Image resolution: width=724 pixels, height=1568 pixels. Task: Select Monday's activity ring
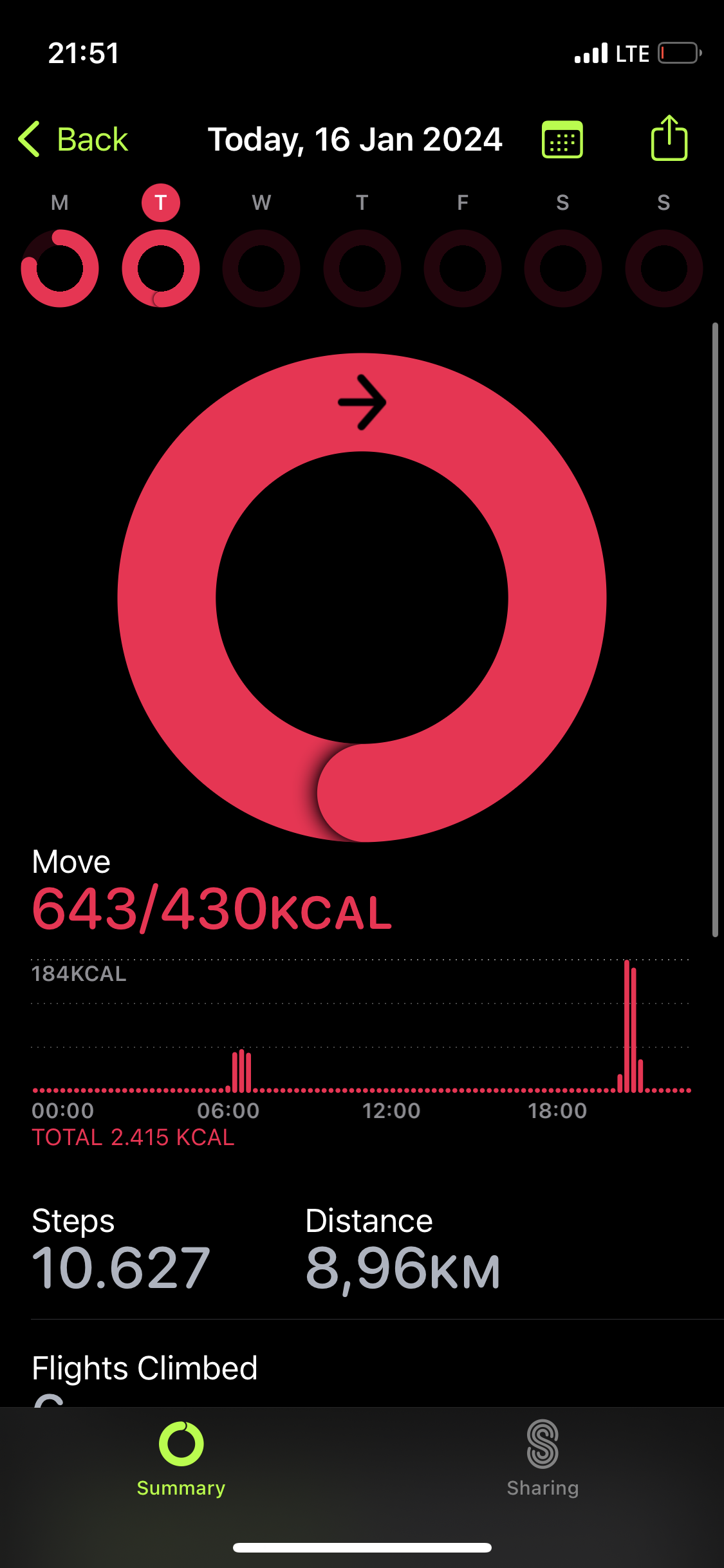coord(60,268)
